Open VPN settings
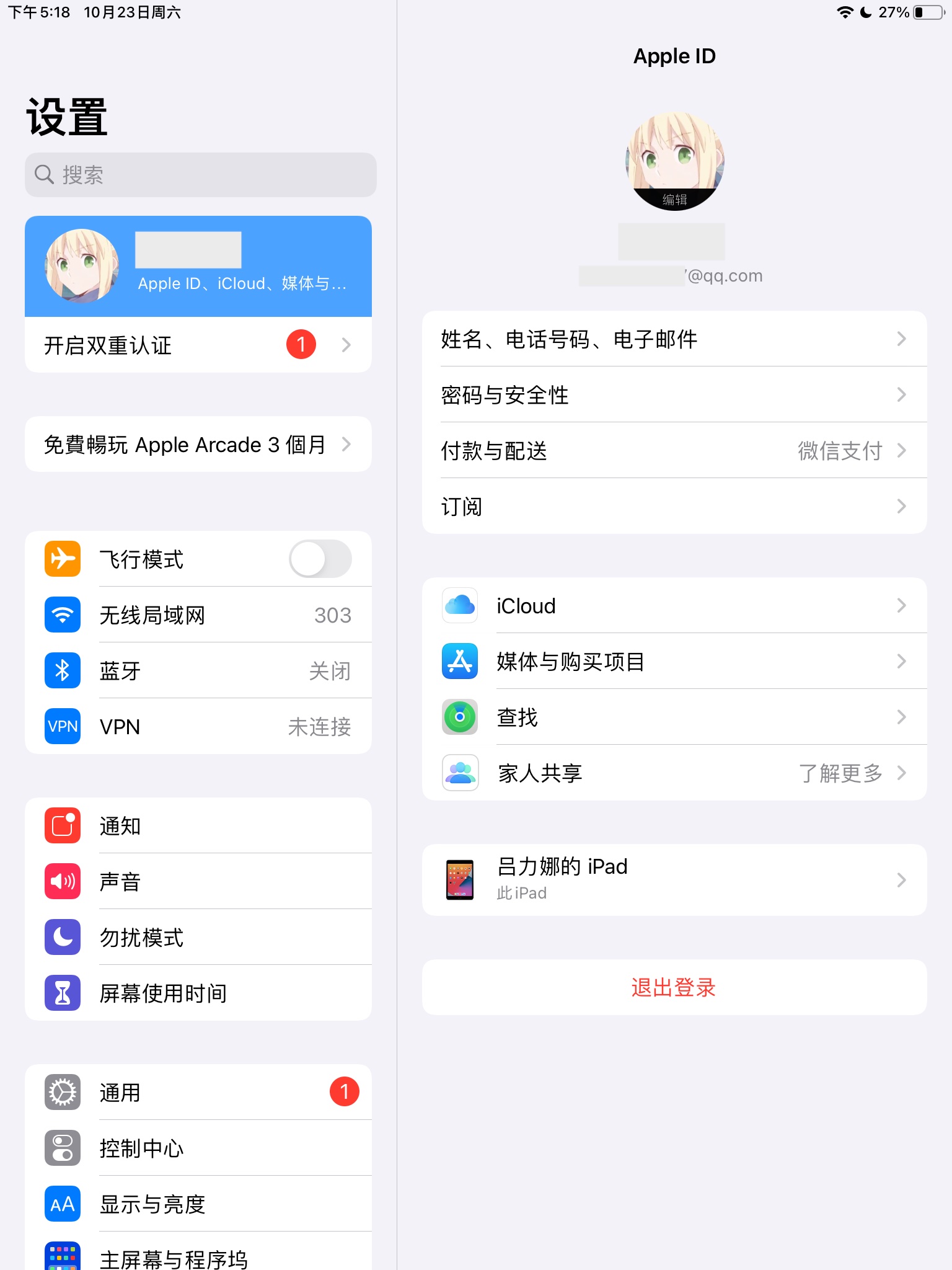The height and width of the screenshot is (1270, 952). pyautogui.click(x=198, y=727)
